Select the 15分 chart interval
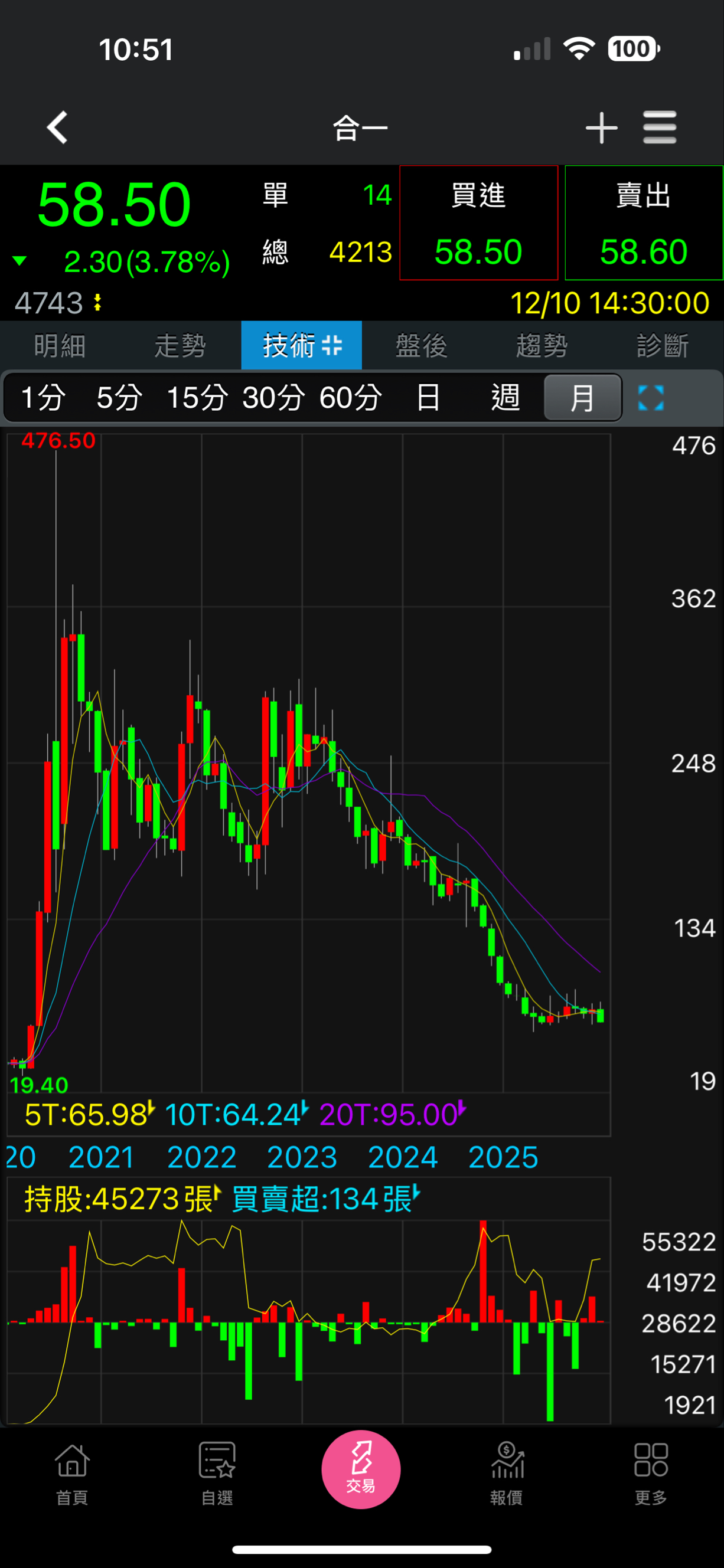The height and width of the screenshot is (1568, 724). coord(197,398)
